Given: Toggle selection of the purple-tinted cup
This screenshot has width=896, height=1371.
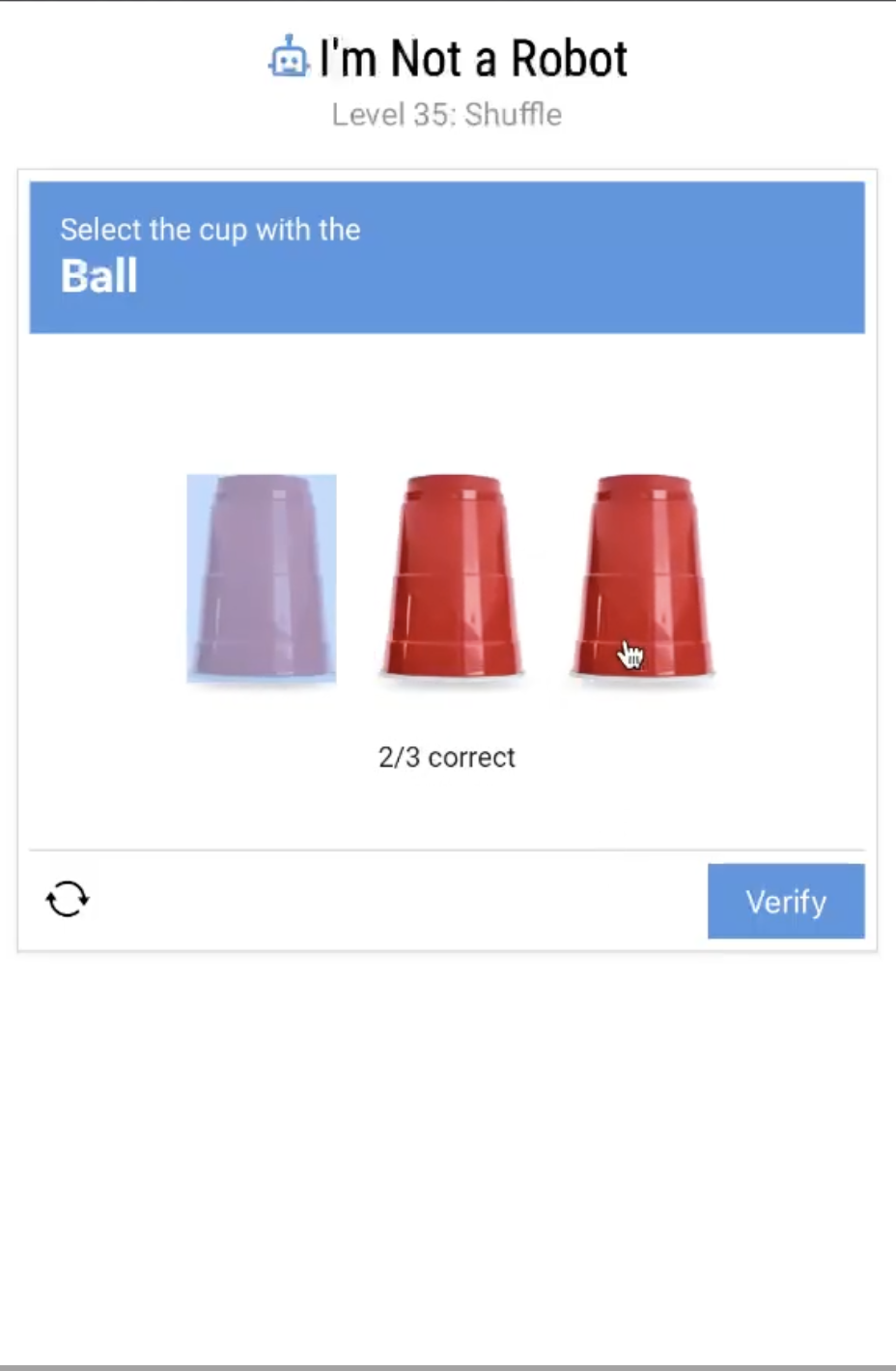Looking at the screenshot, I should (x=261, y=579).
